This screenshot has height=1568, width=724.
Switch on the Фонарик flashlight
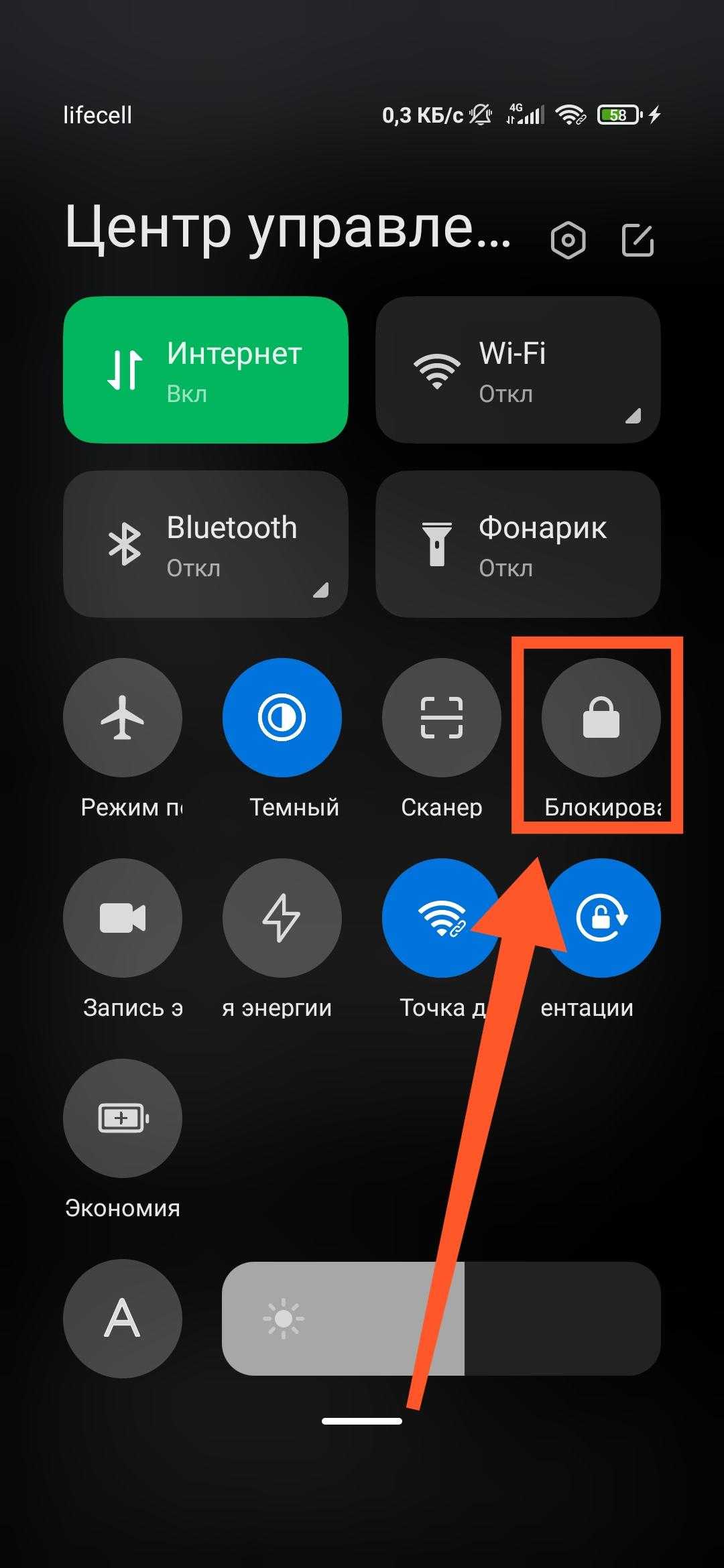pos(518,544)
